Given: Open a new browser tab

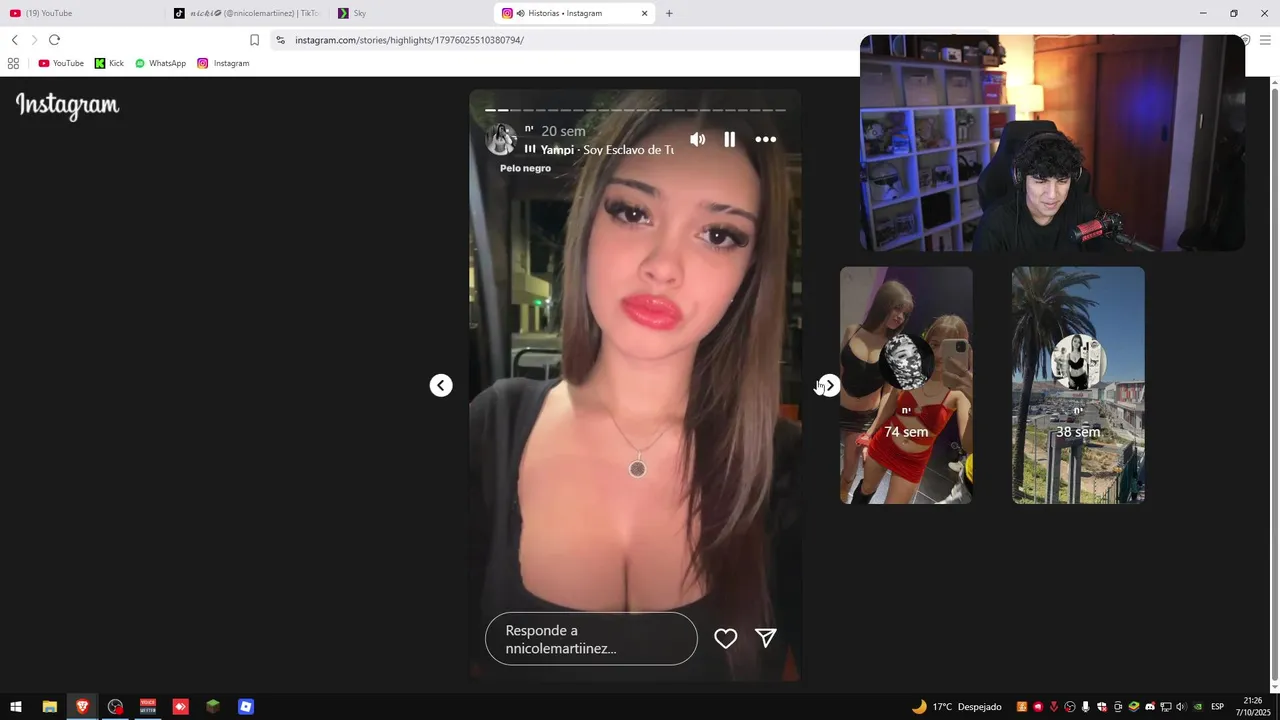Looking at the screenshot, I should point(669,13).
